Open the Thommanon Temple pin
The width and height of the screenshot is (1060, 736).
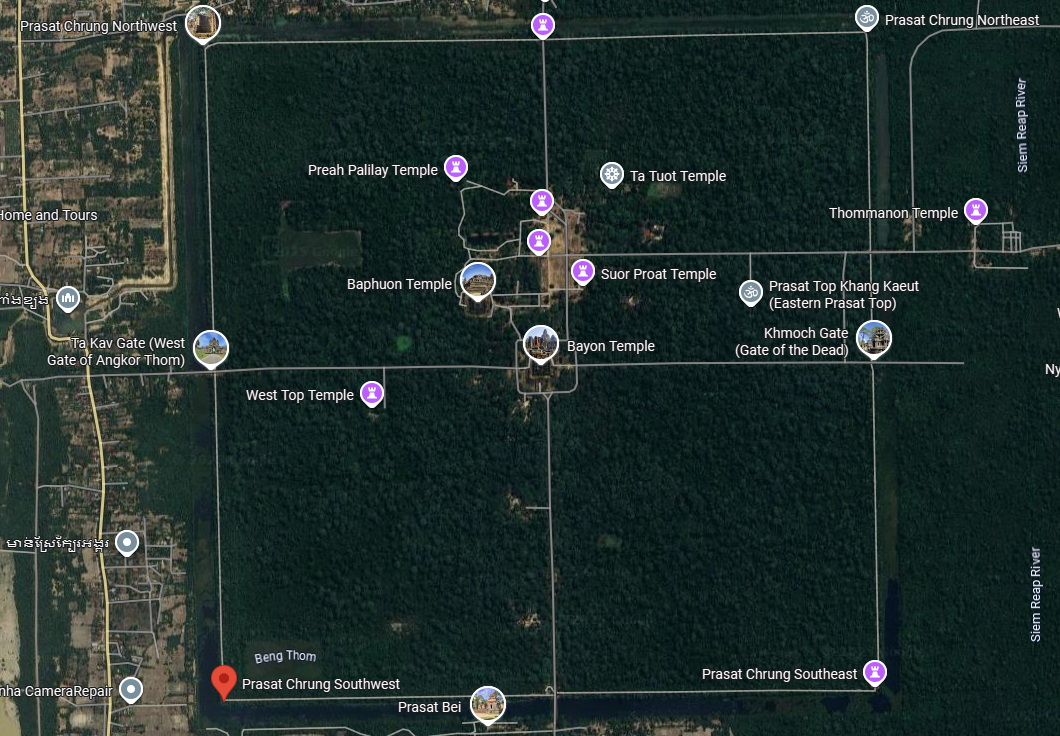coord(976,210)
